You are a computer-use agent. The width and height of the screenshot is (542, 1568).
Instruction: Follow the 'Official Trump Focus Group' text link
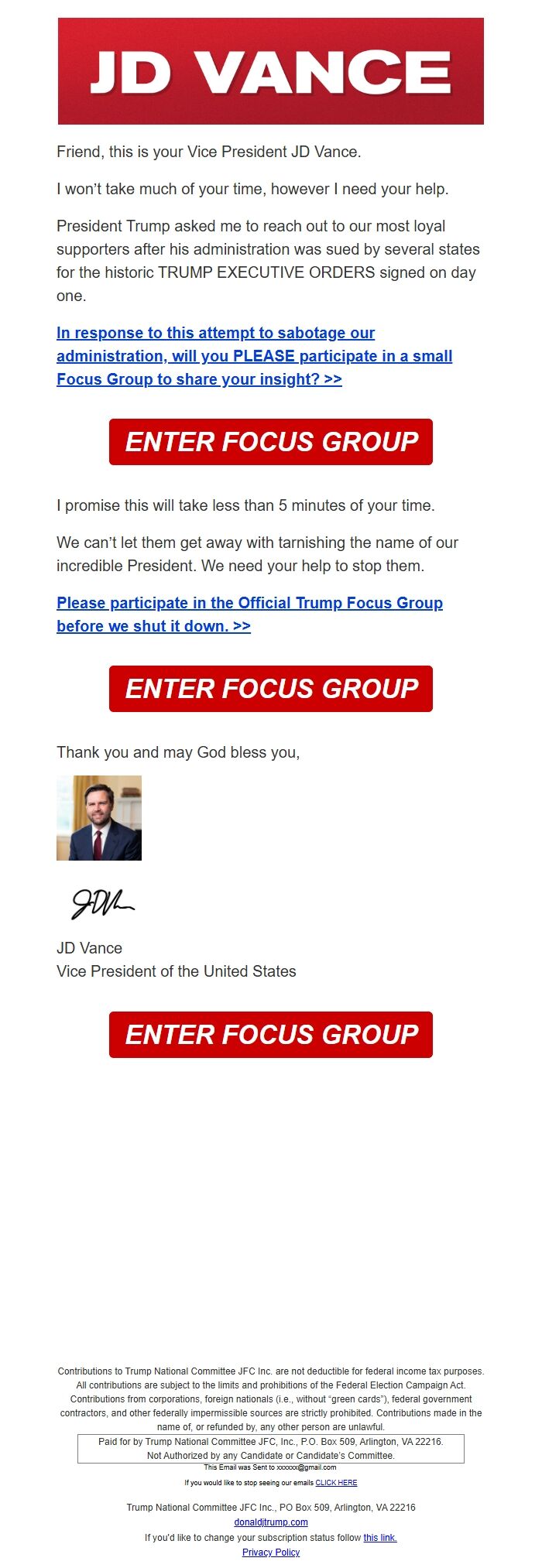tap(249, 604)
